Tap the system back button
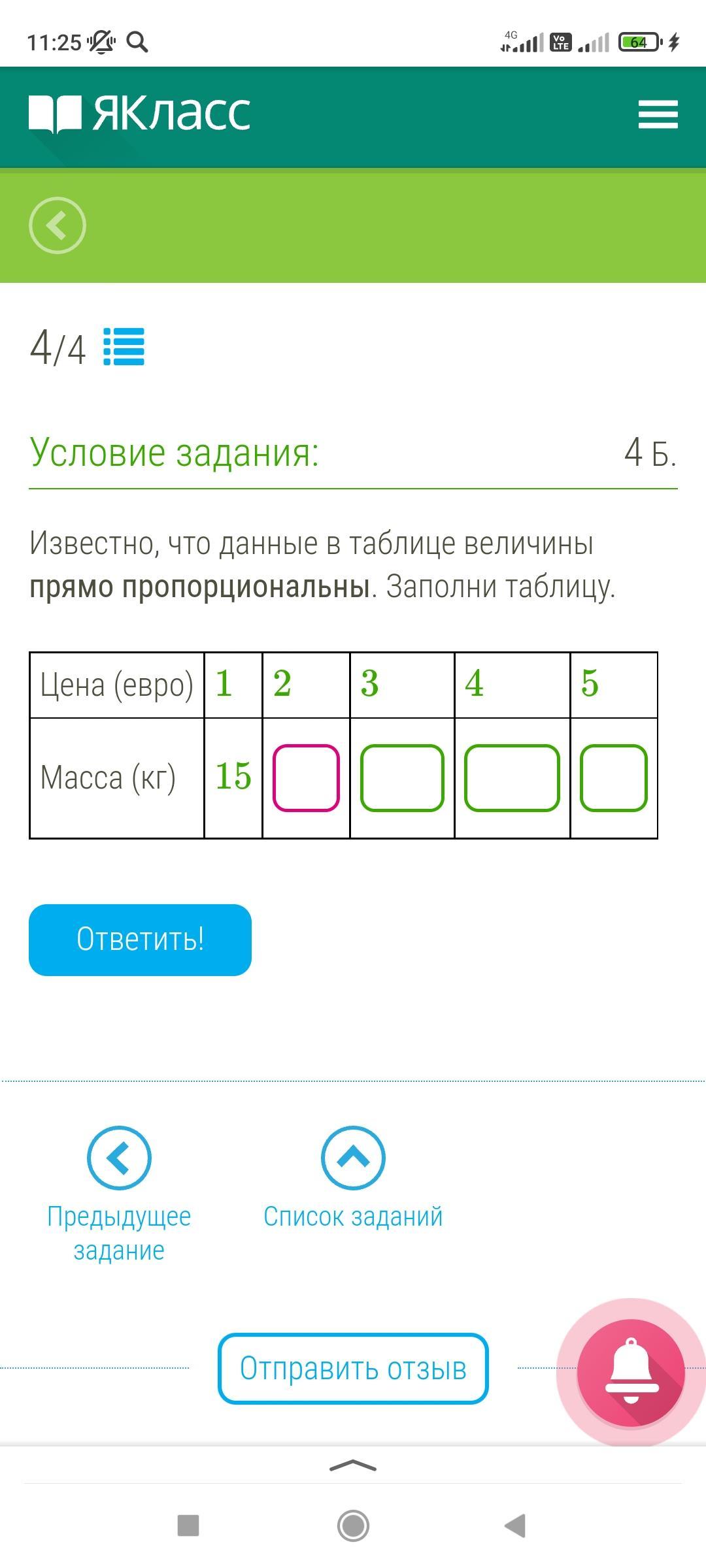The height and width of the screenshot is (1568, 706). click(515, 1526)
